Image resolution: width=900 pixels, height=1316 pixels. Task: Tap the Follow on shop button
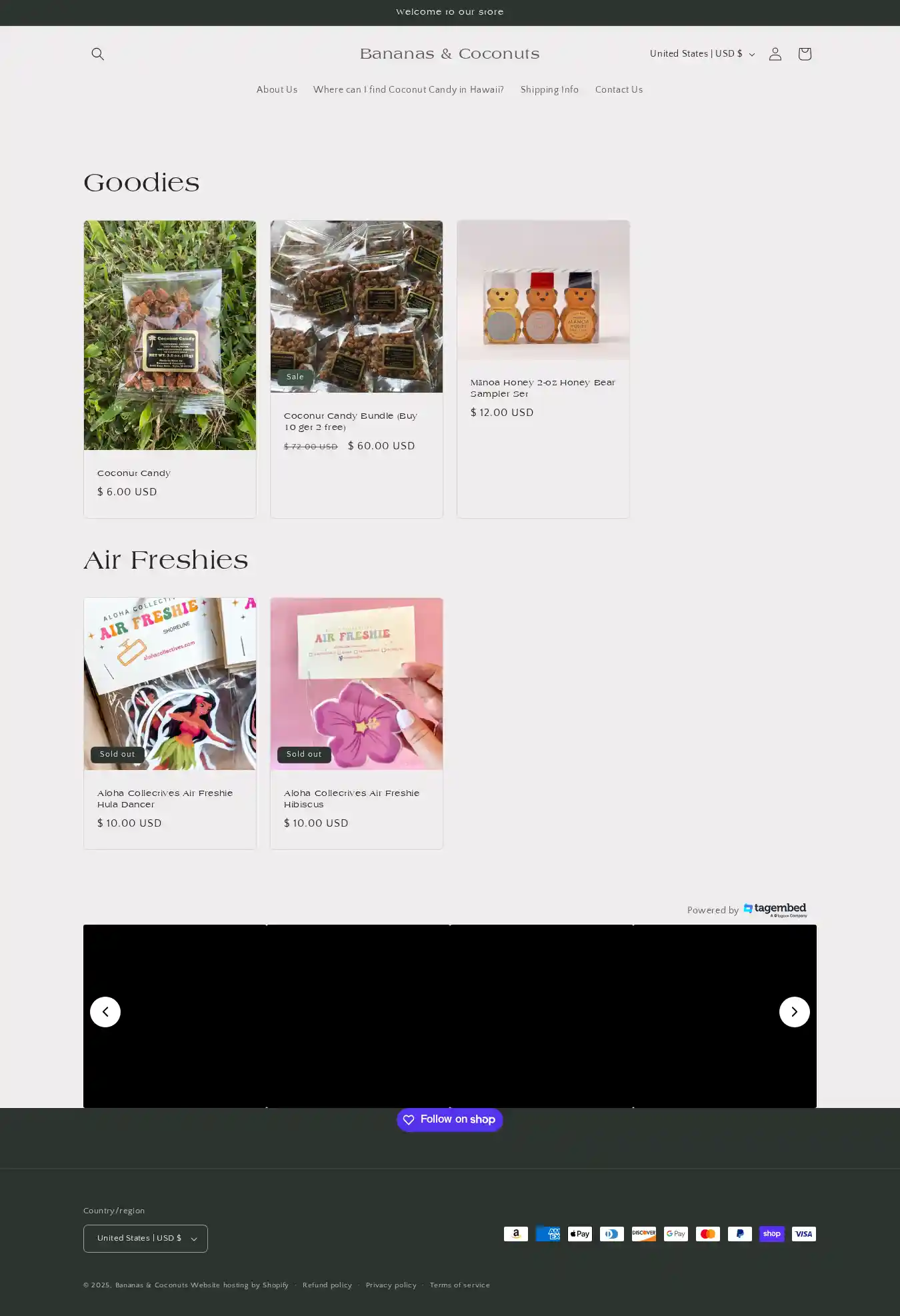tap(449, 1119)
